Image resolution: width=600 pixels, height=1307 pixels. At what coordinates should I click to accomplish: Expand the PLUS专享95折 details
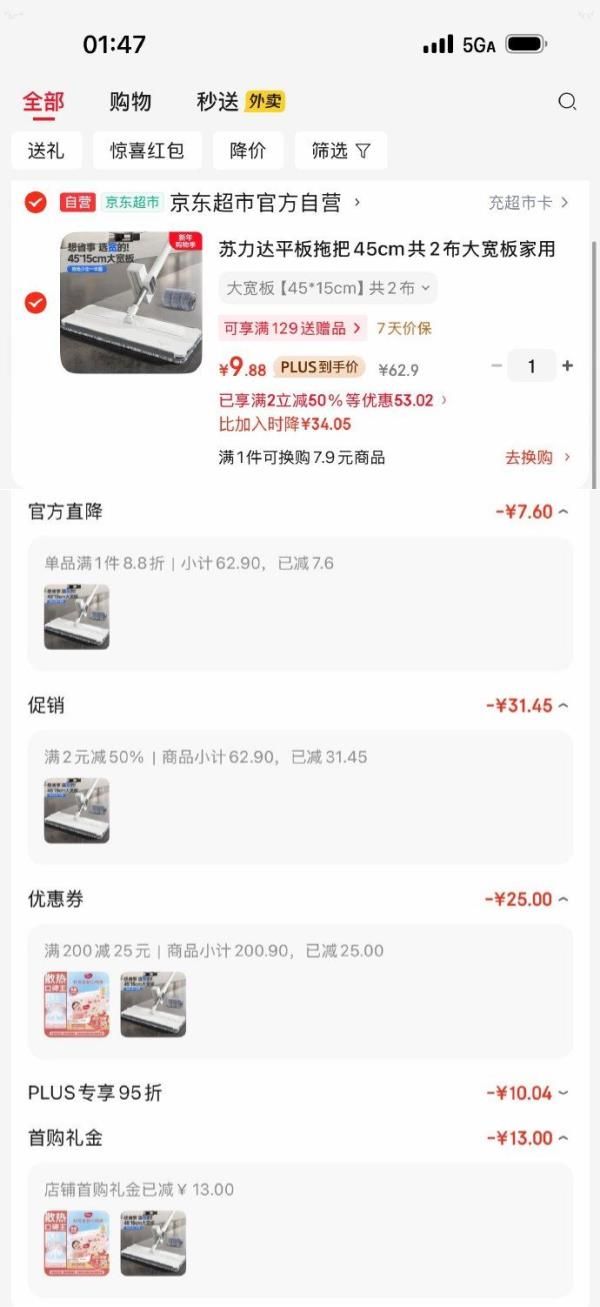click(563, 1093)
